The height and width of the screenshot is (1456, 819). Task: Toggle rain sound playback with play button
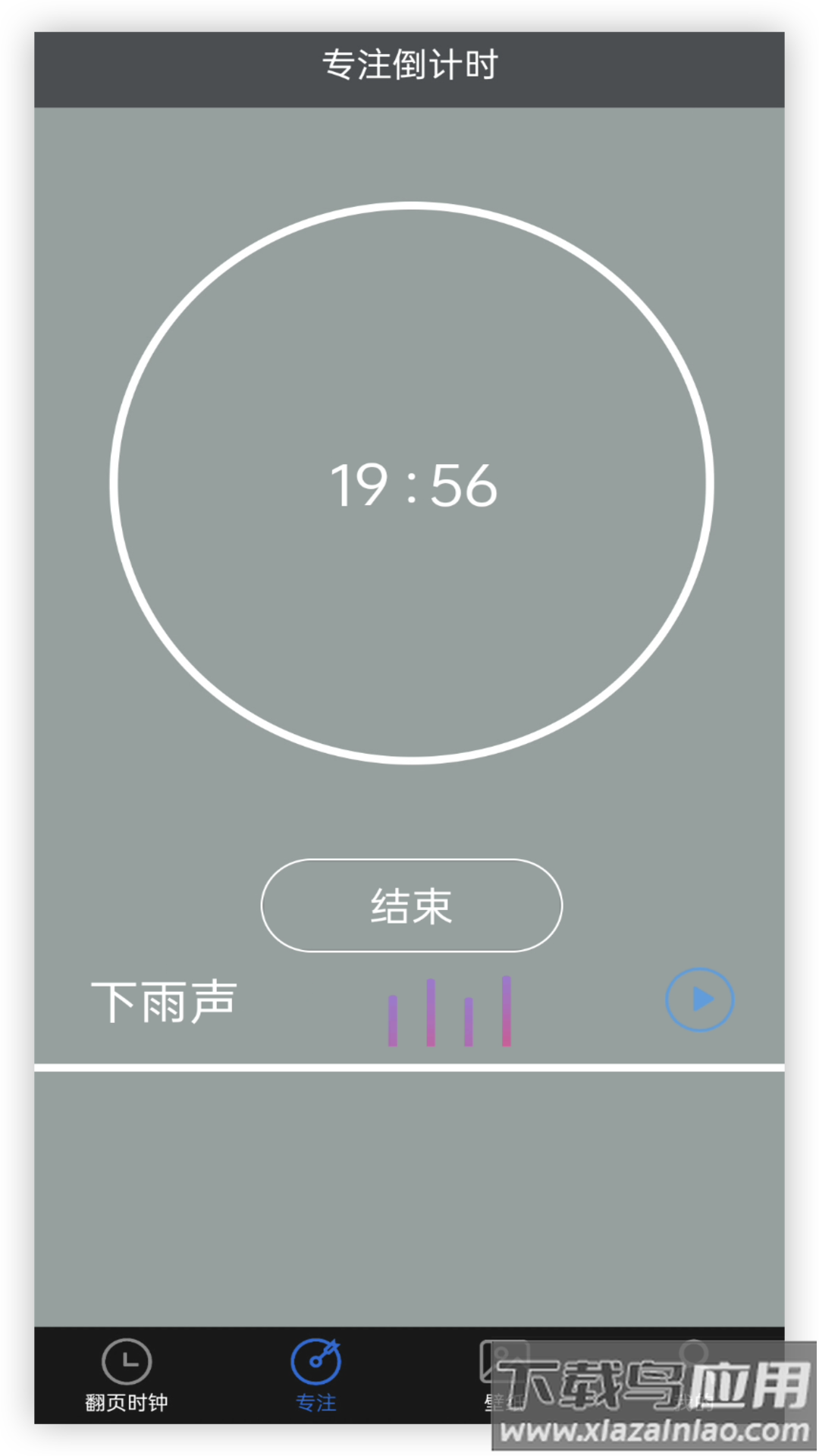[698, 999]
